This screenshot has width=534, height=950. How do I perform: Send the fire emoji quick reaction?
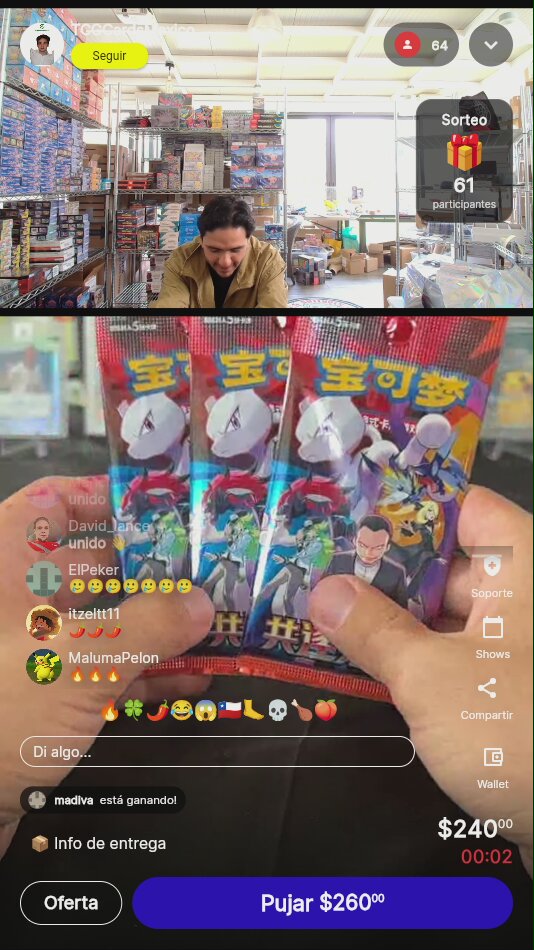(x=110, y=709)
